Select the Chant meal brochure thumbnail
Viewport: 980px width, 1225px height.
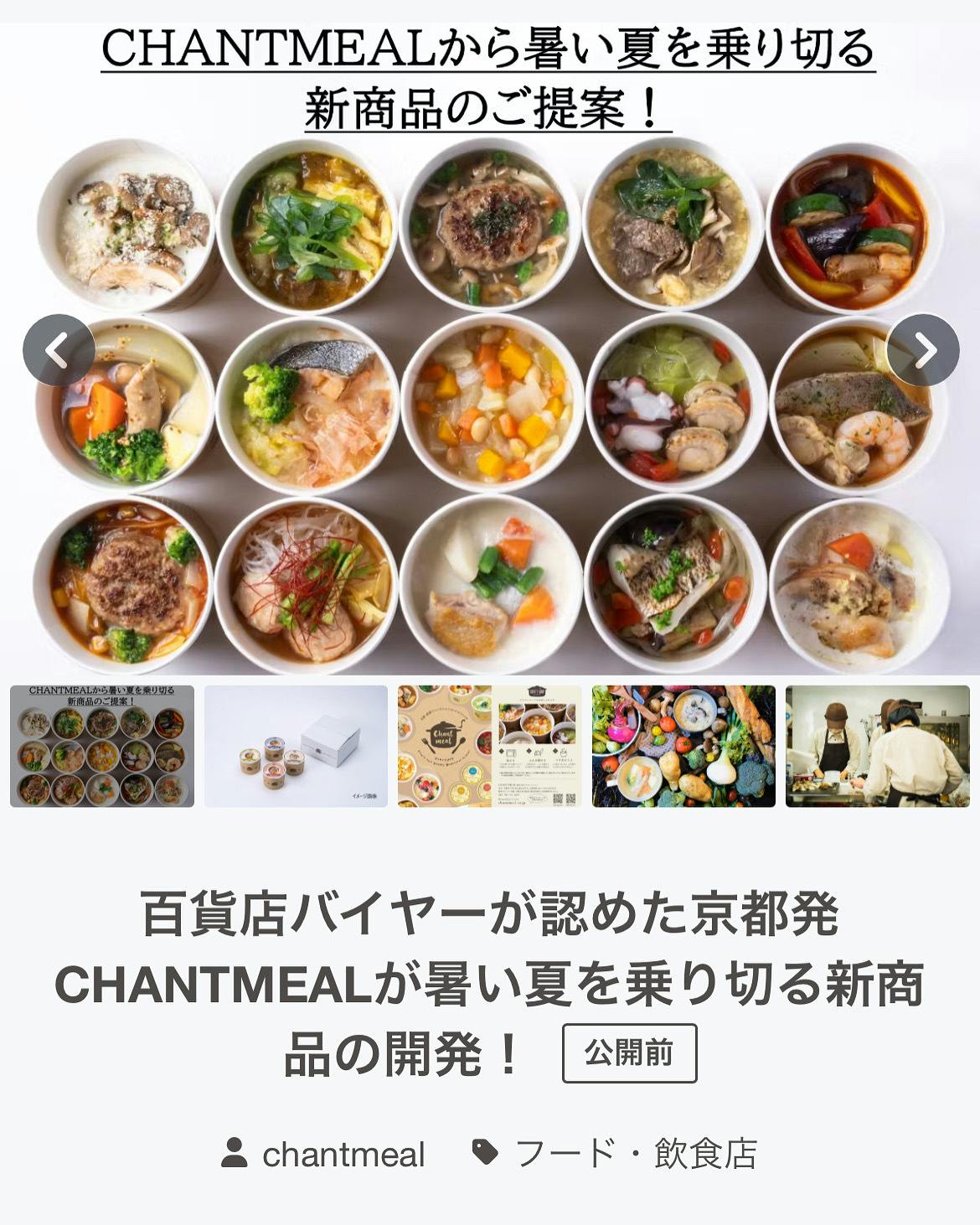490,746
